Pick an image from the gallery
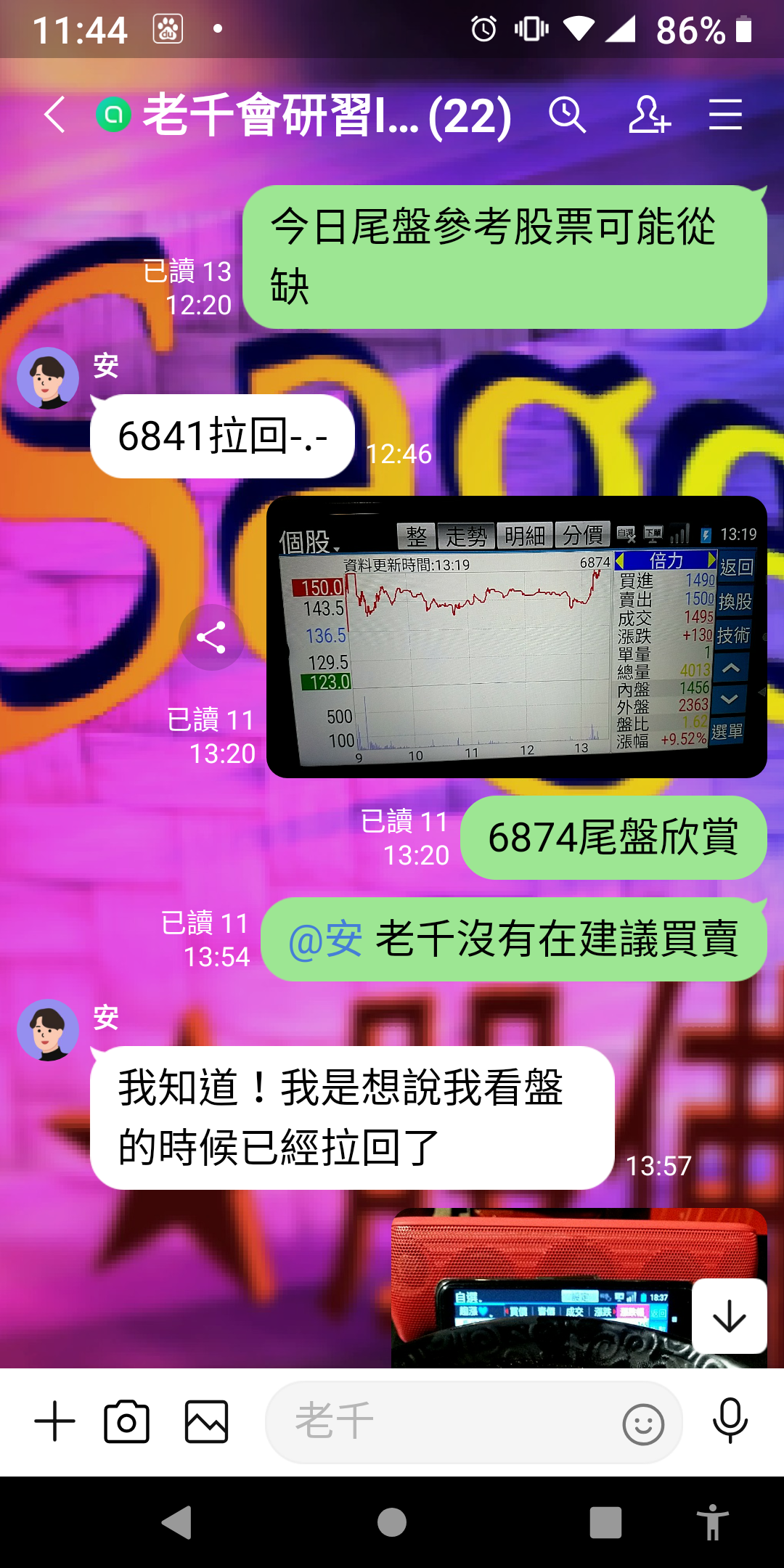 pyautogui.click(x=206, y=1421)
